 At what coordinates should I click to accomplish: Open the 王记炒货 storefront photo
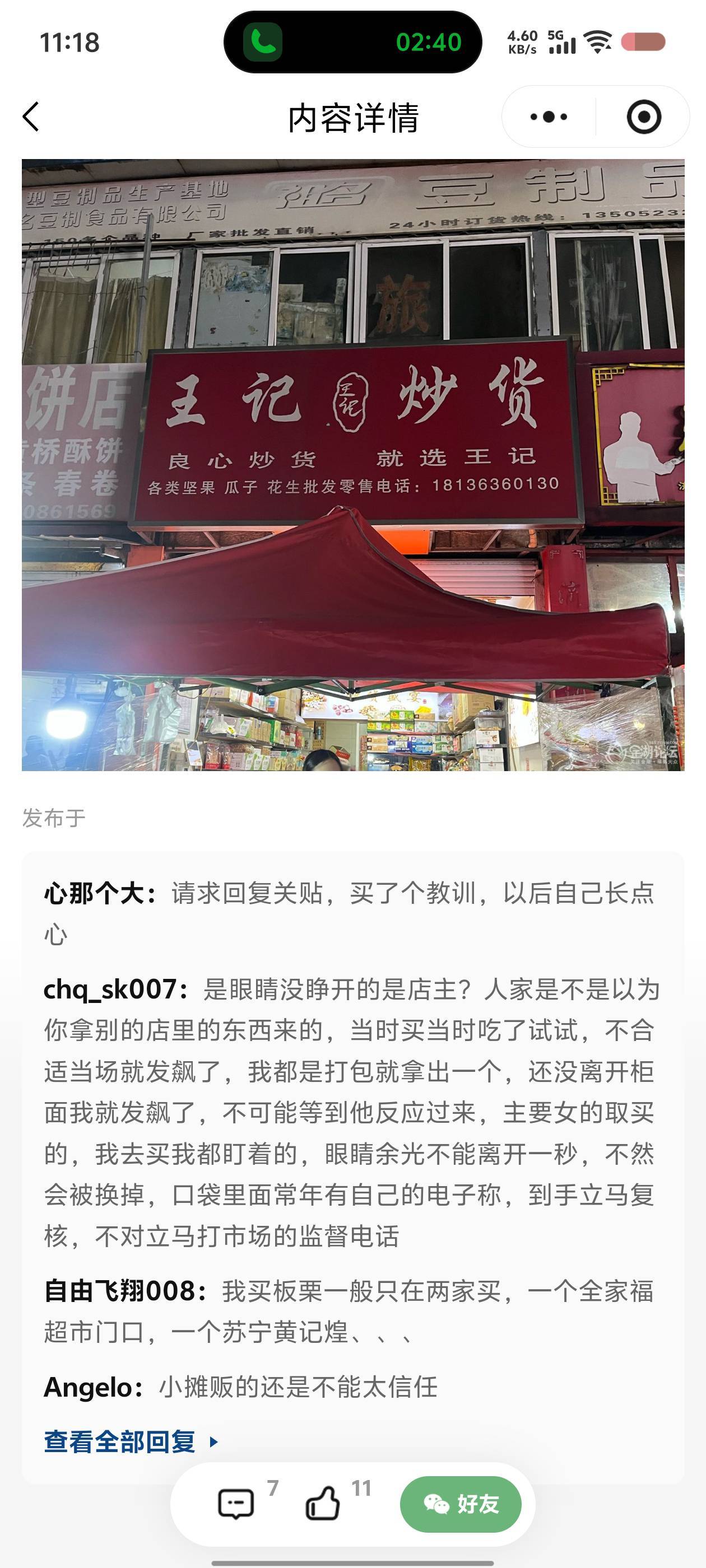coord(352,465)
